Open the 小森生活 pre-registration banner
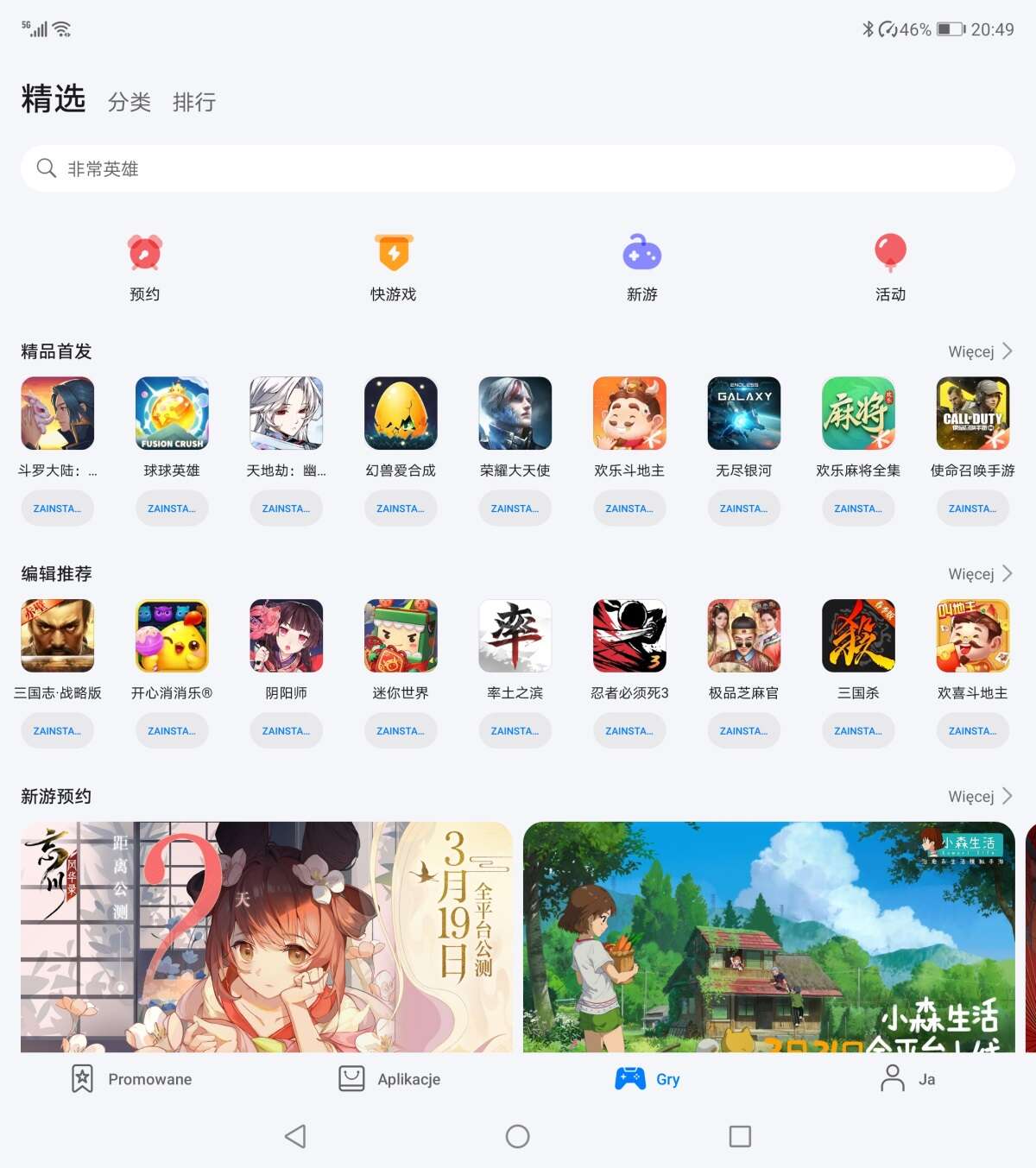The image size is (1036, 1168). 768,937
